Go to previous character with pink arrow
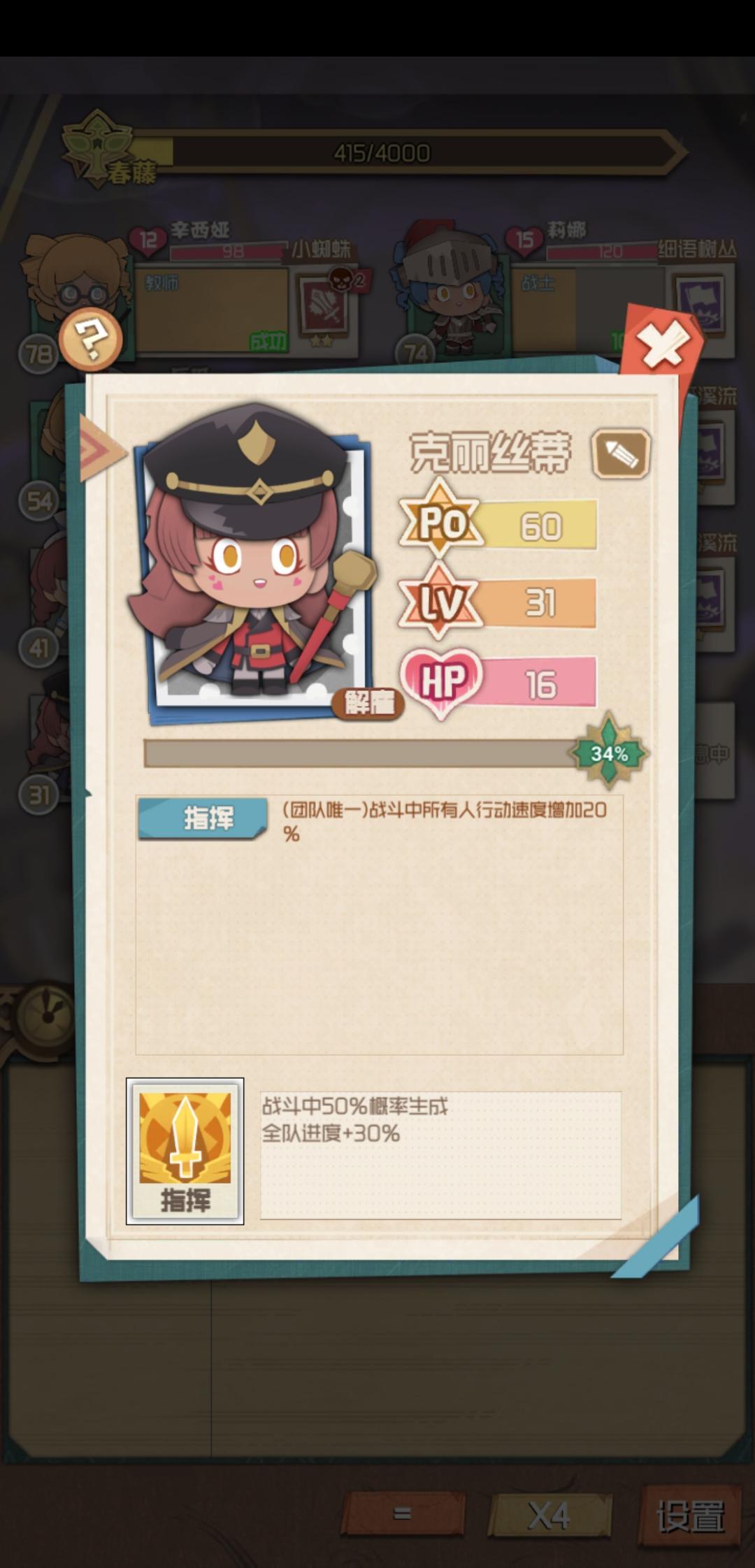The height and width of the screenshot is (1568, 755). (100, 449)
